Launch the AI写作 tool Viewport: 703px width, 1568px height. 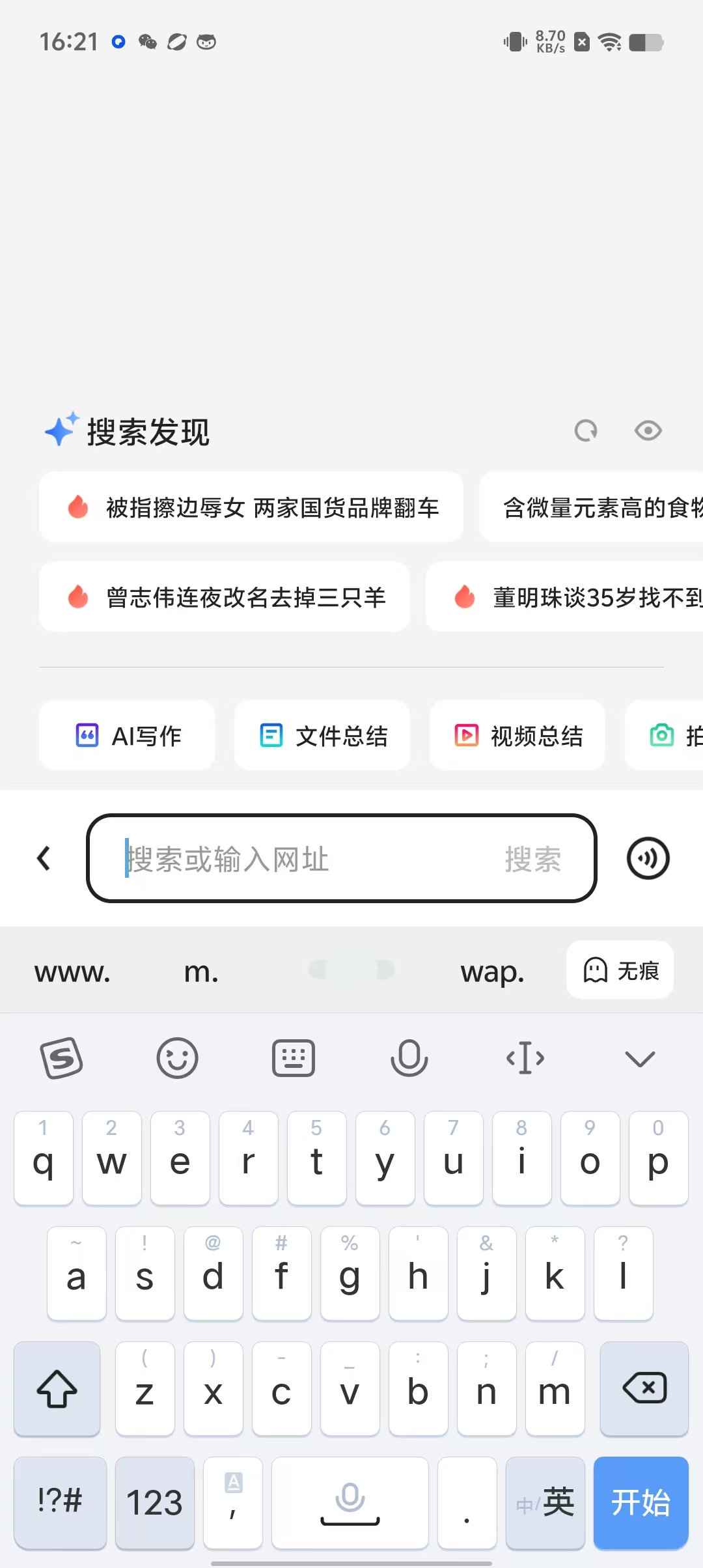tap(127, 736)
